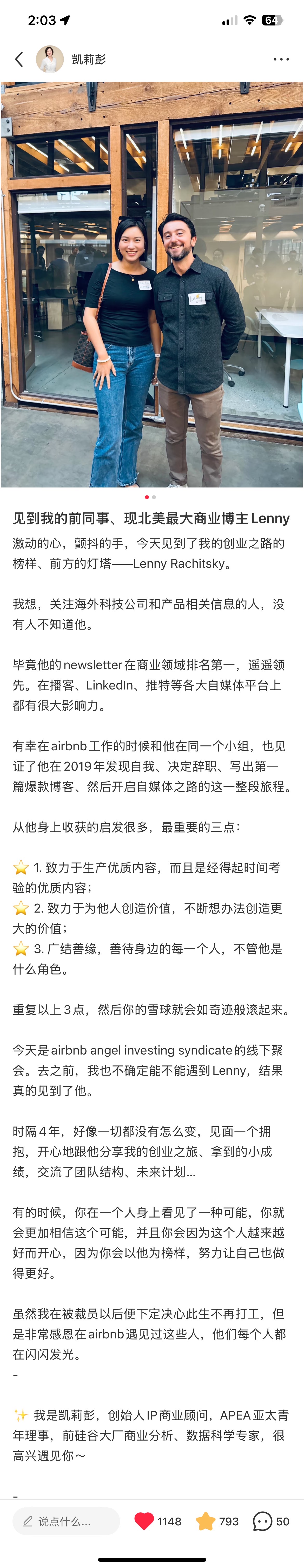Go back using the top-left arrow

(x=19, y=59)
